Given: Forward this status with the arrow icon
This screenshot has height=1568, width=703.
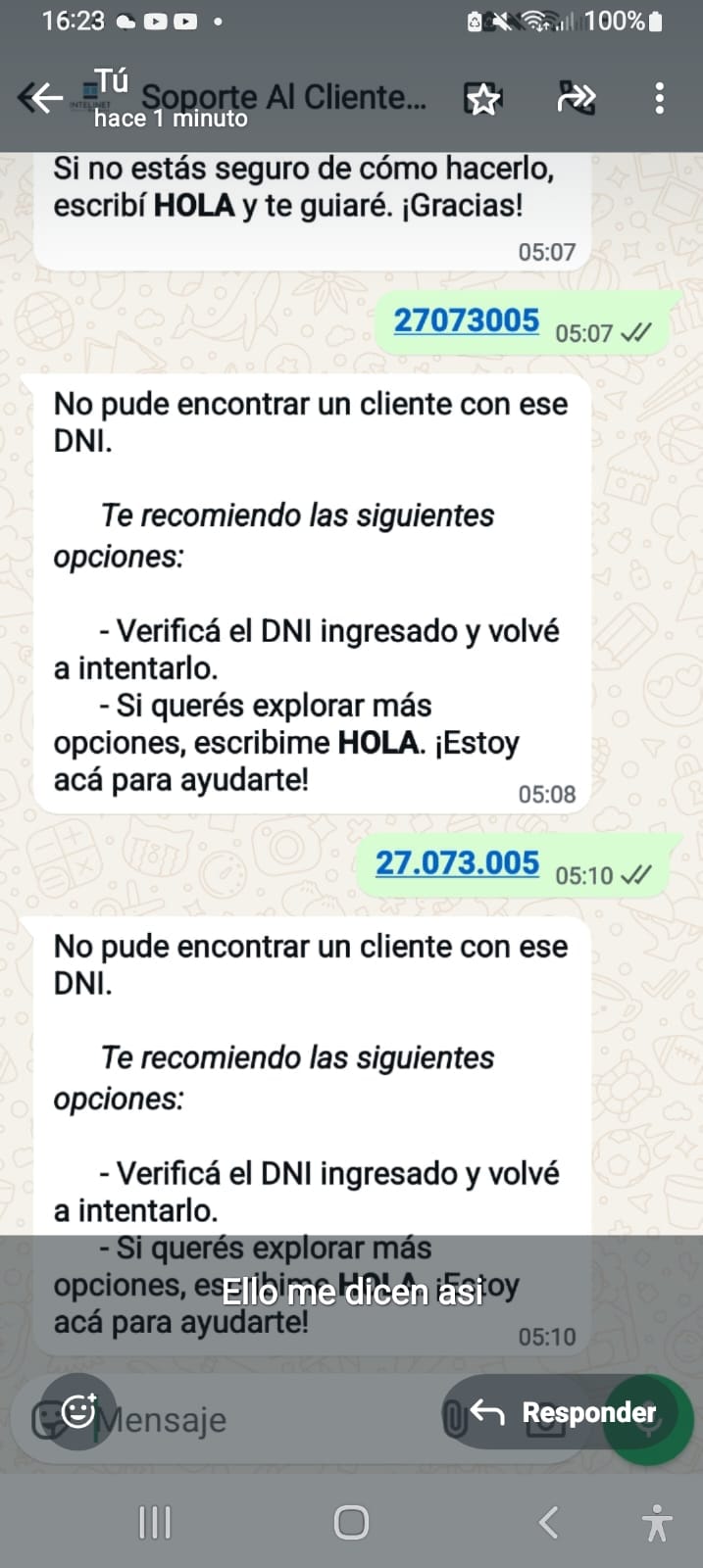Looking at the screenshot, I should [x=576, y=98].
